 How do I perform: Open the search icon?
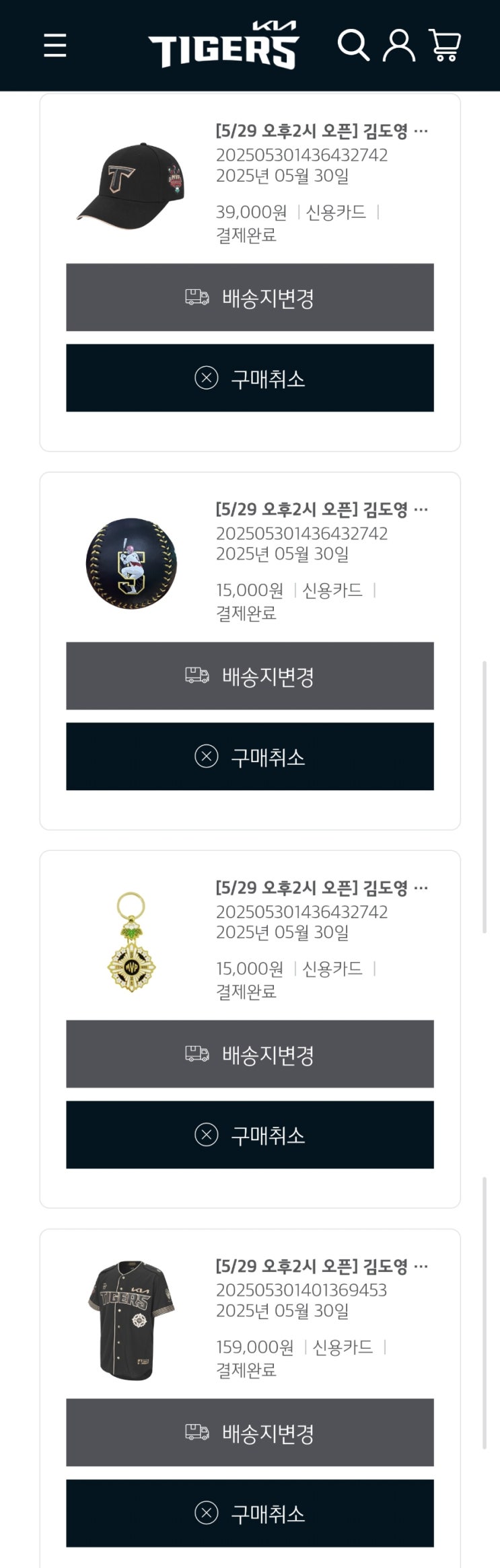pyautogui.click(x=353, y=45)
